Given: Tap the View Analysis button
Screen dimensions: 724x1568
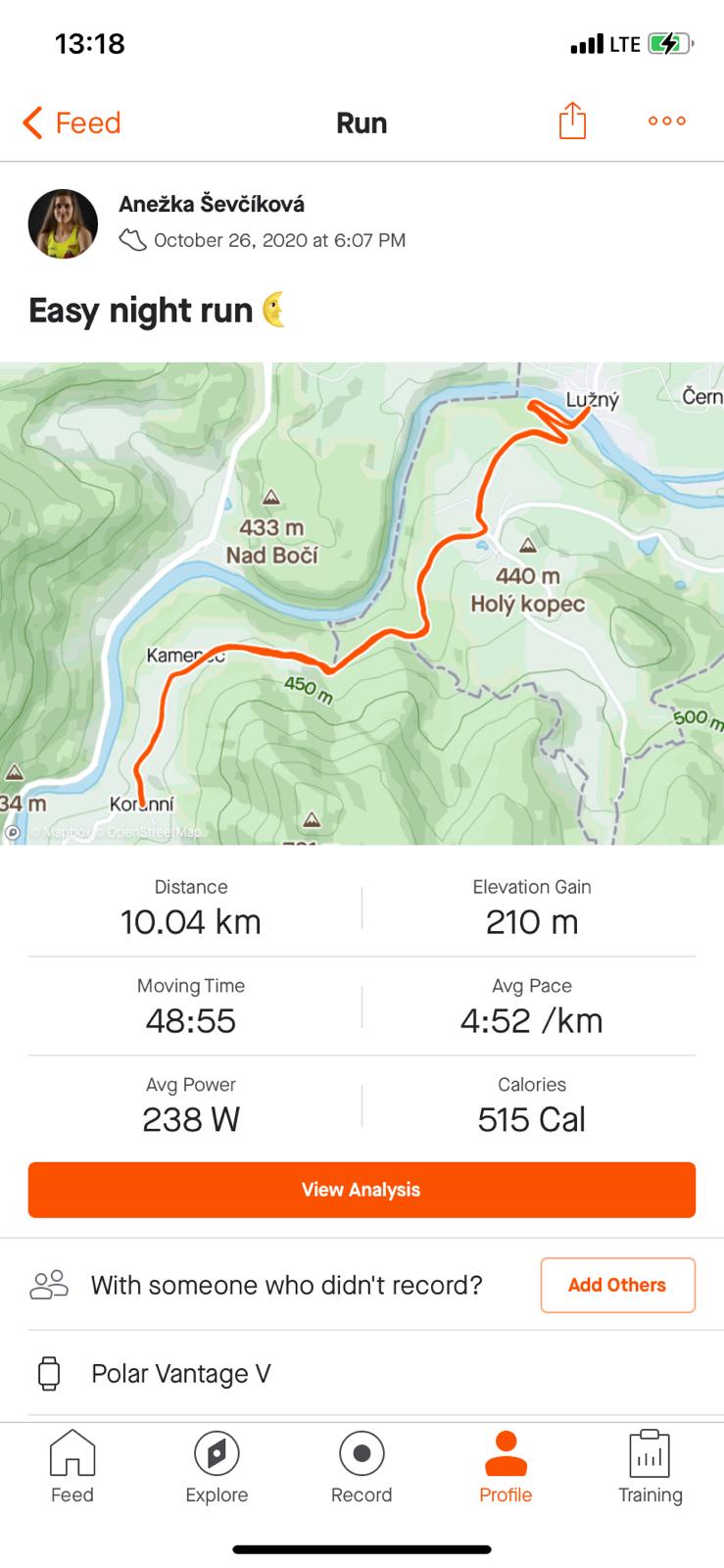Looking at the screenshot, I should tap(362, 1190).
